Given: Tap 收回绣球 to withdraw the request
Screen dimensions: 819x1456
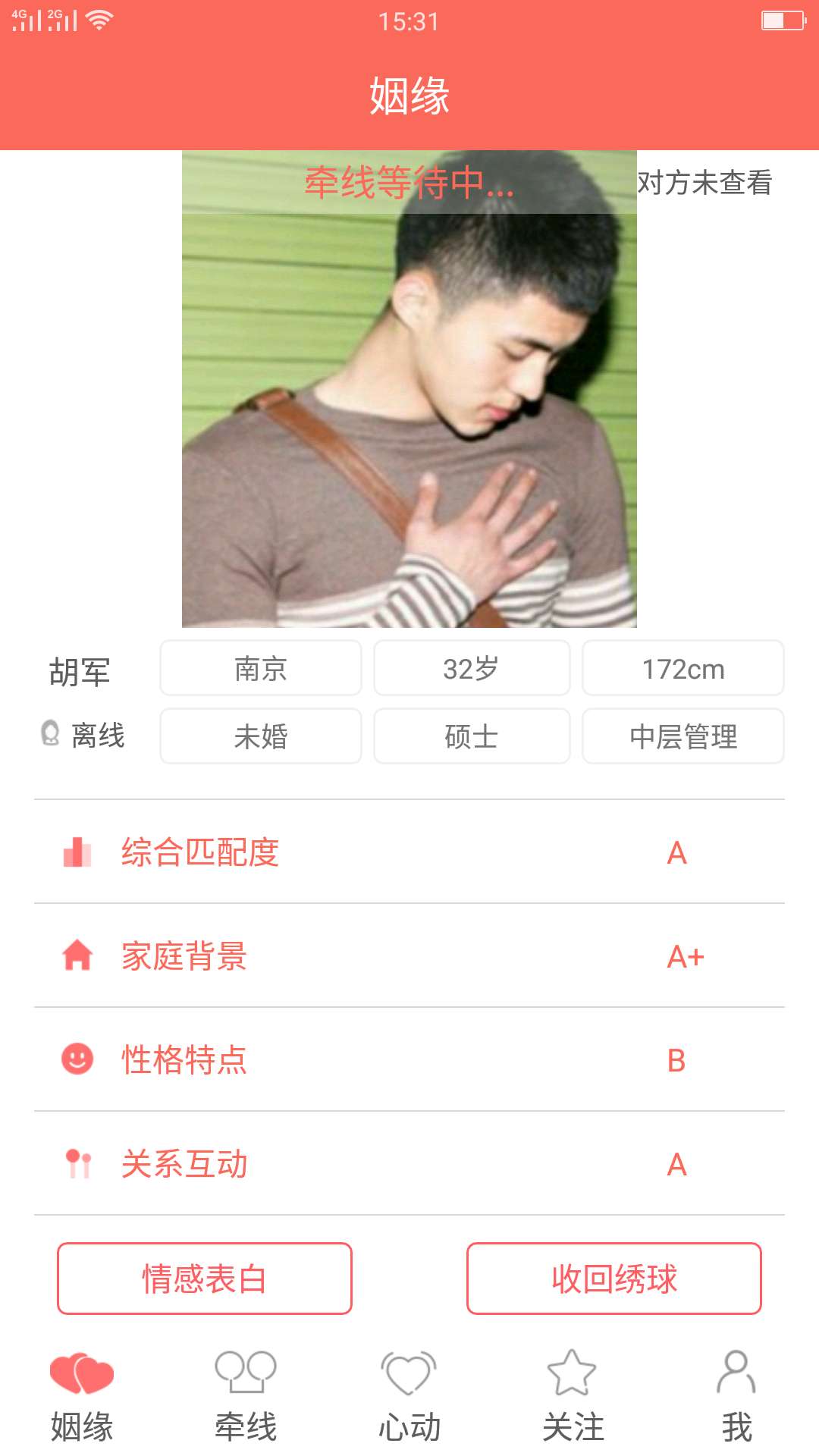Looking at the screenshot, I should (614, 1279).
